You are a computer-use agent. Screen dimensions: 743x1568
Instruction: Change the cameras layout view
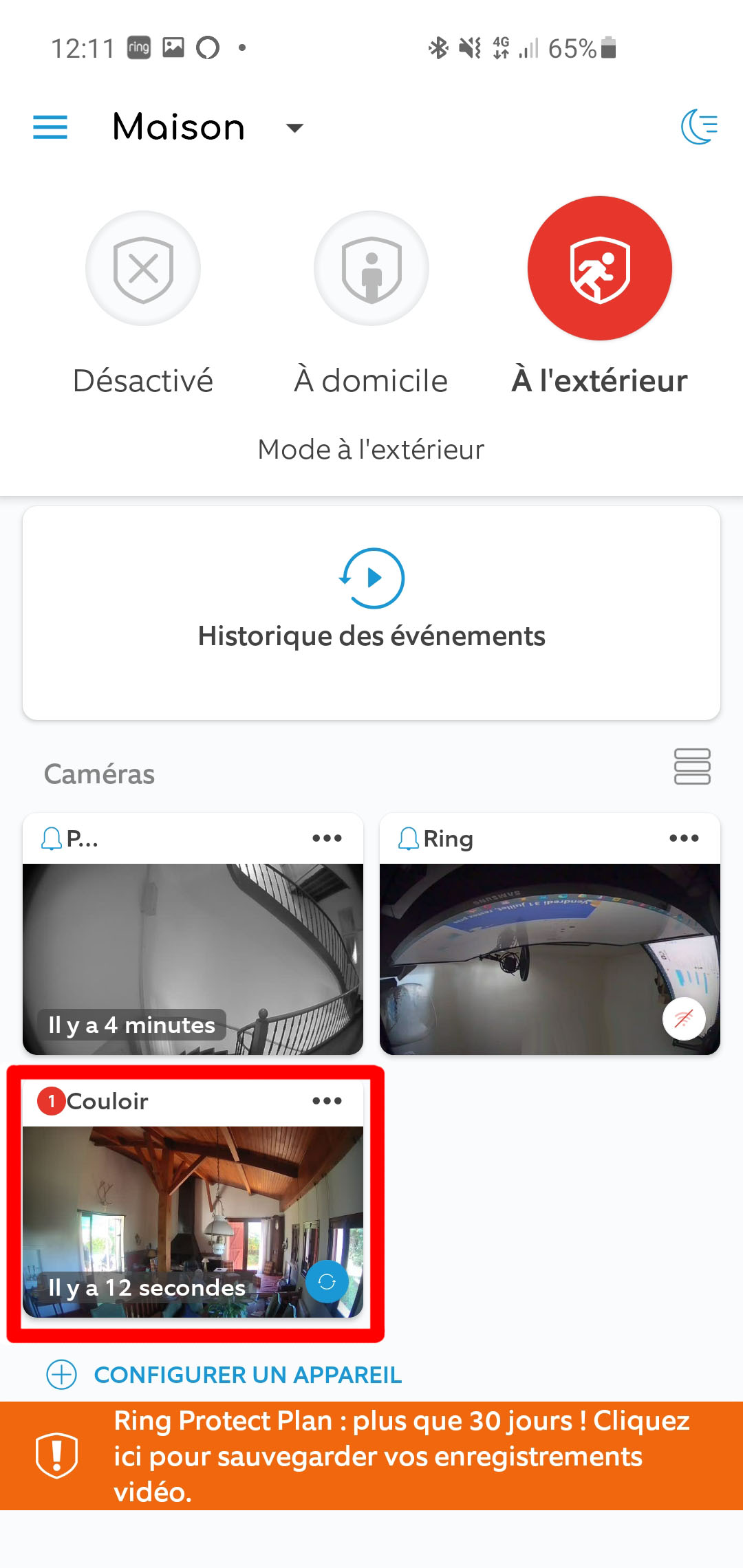coord(692,767)
